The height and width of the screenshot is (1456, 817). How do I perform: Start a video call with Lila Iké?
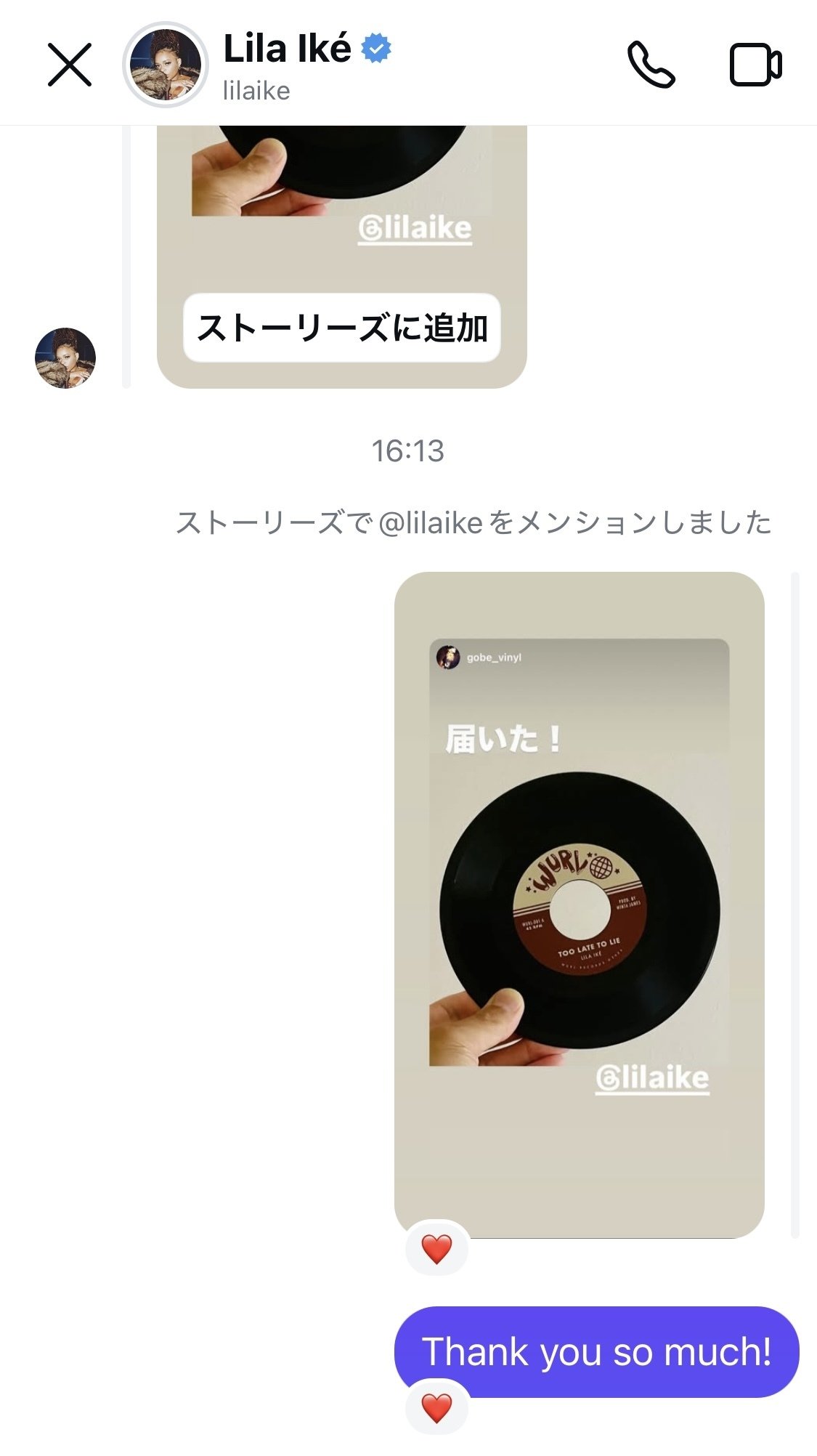pyautogui.click(x=755, y=65)
